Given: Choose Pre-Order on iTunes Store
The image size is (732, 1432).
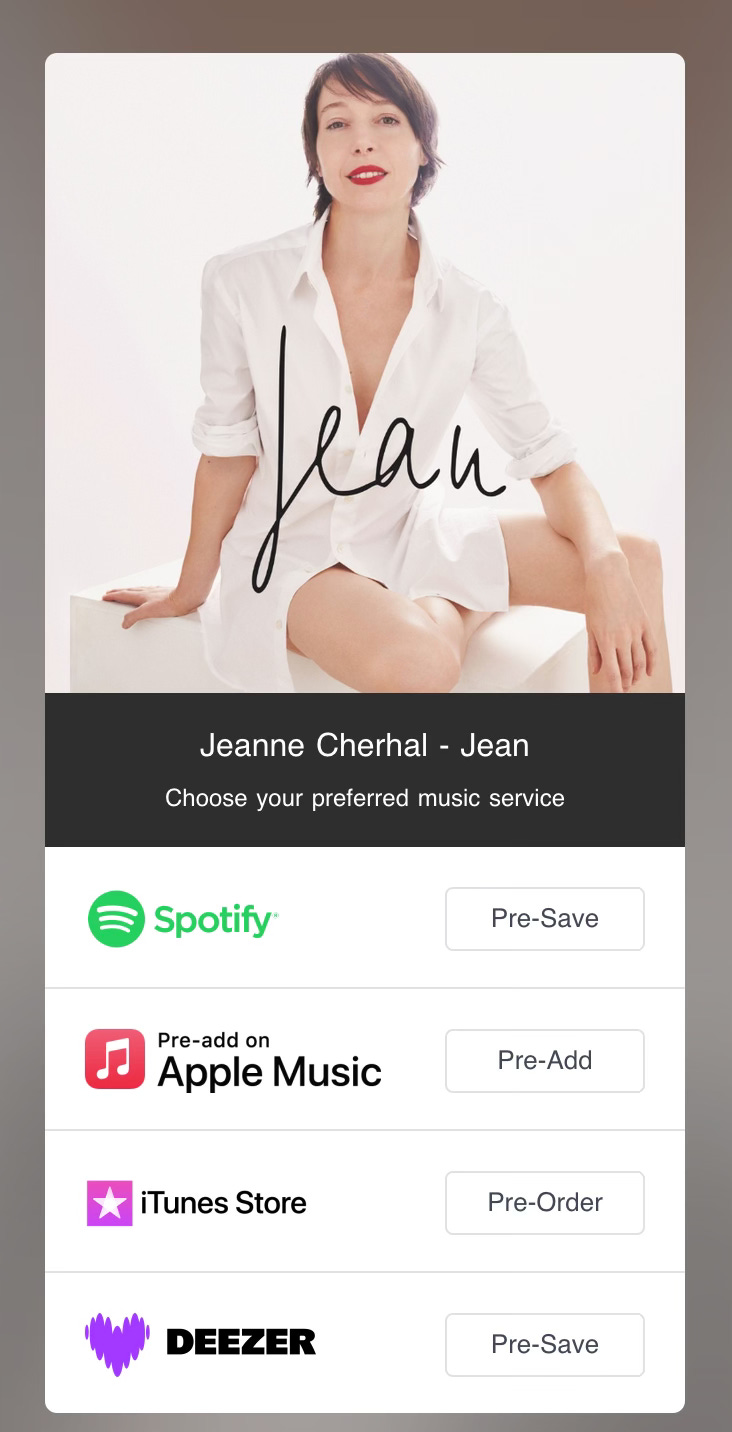Looking at the screenshot, I should click(x=544, y=1202).
